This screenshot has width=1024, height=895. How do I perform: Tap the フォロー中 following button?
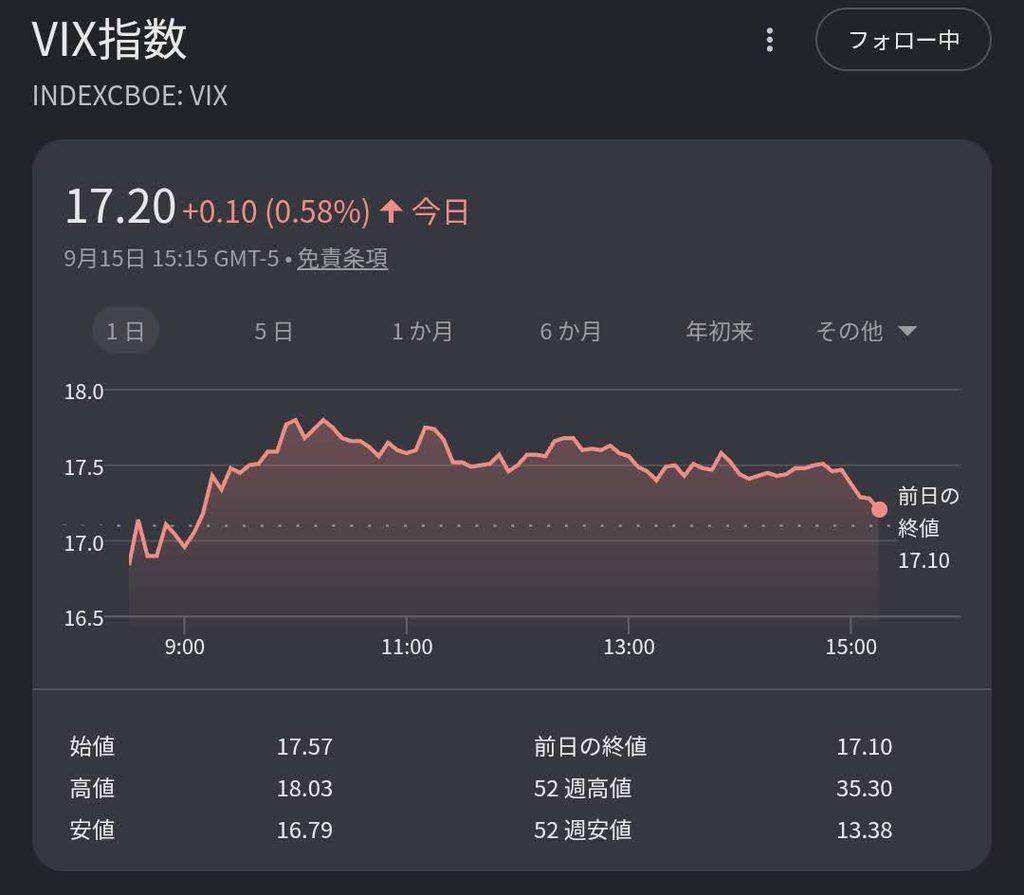[x=903, y=40]
